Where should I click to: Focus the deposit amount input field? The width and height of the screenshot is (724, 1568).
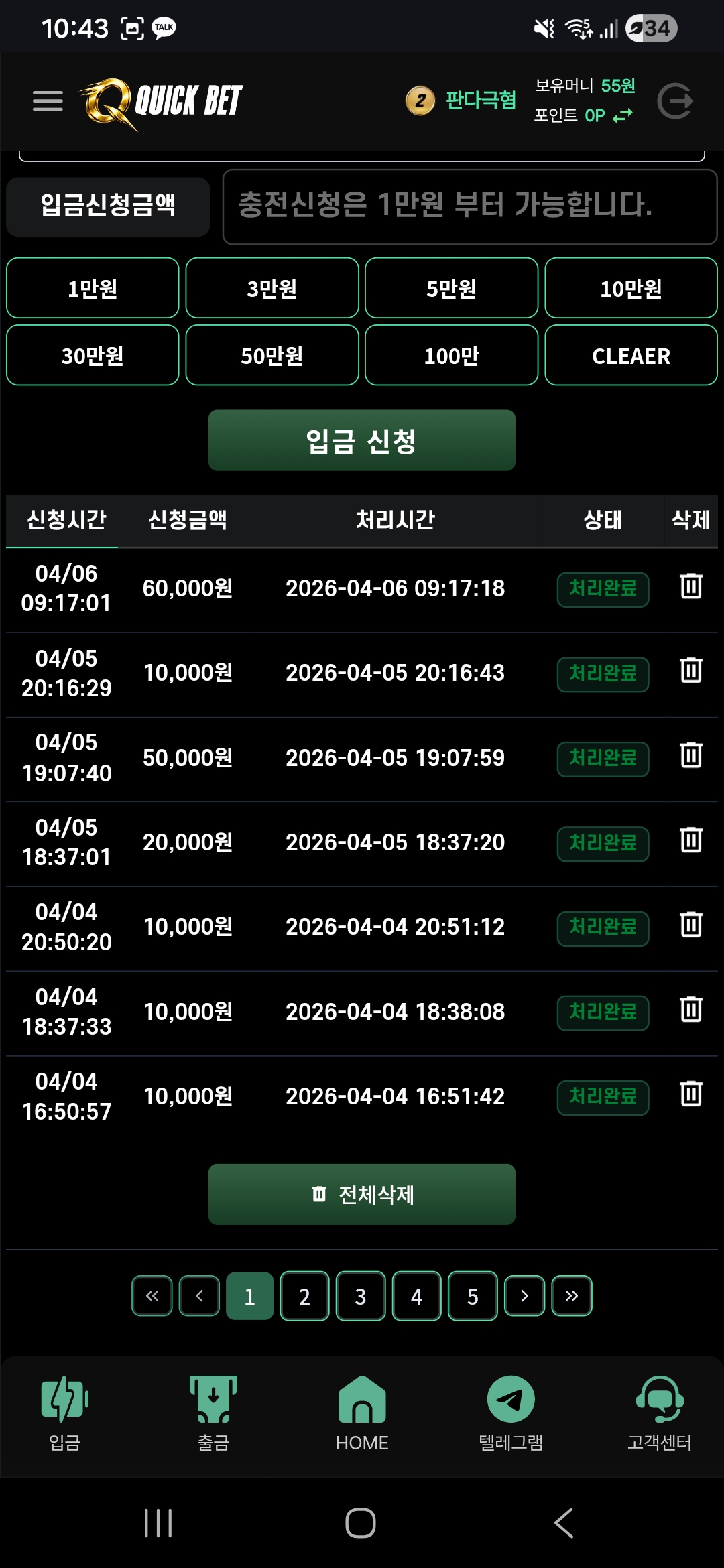(x=469, y=206)
